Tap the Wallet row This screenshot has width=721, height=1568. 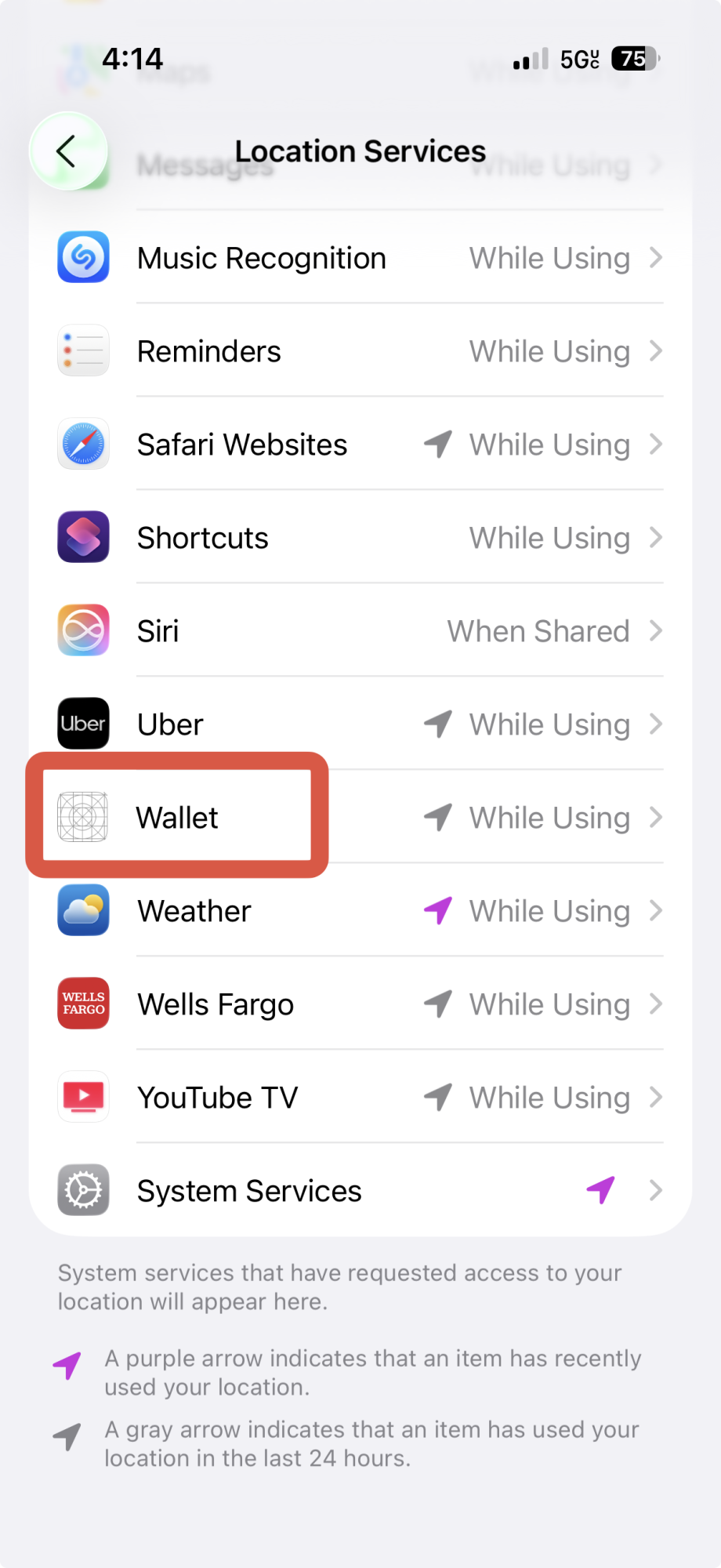coord(360,818)
